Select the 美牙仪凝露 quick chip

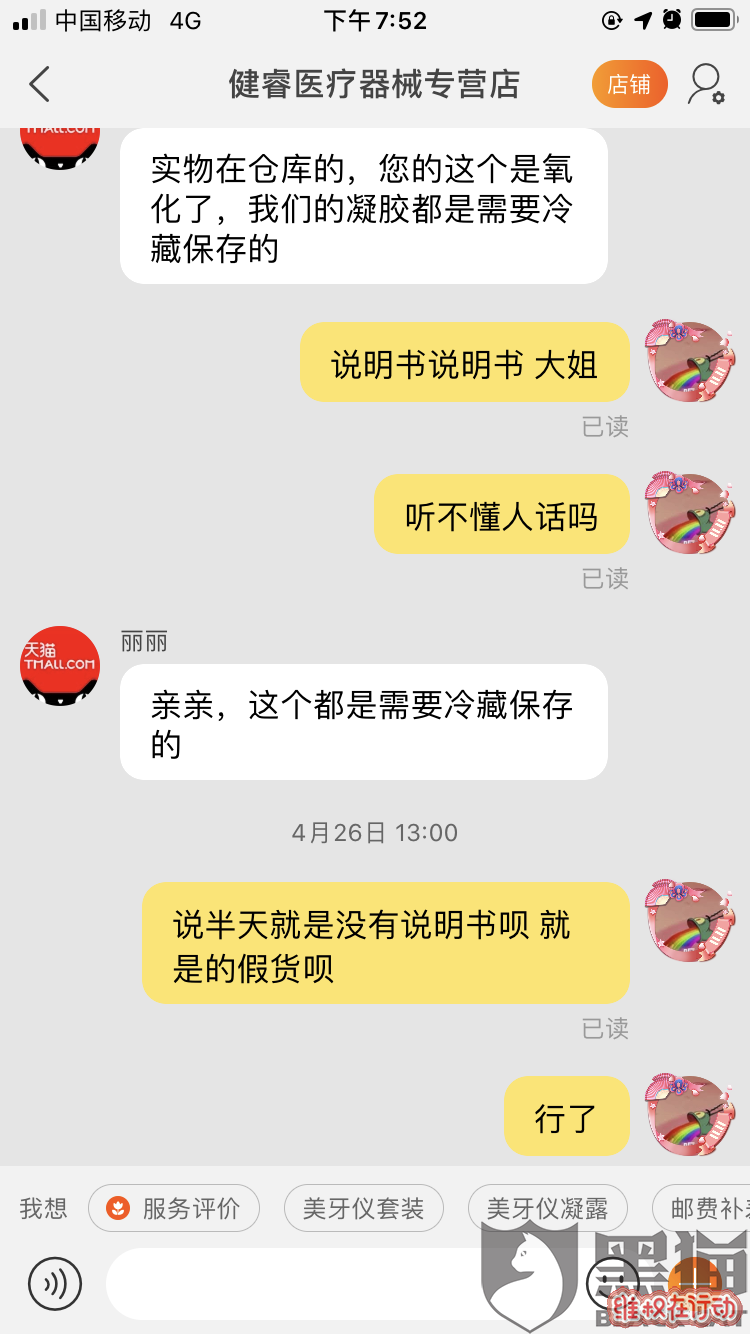pos(547,1209)
